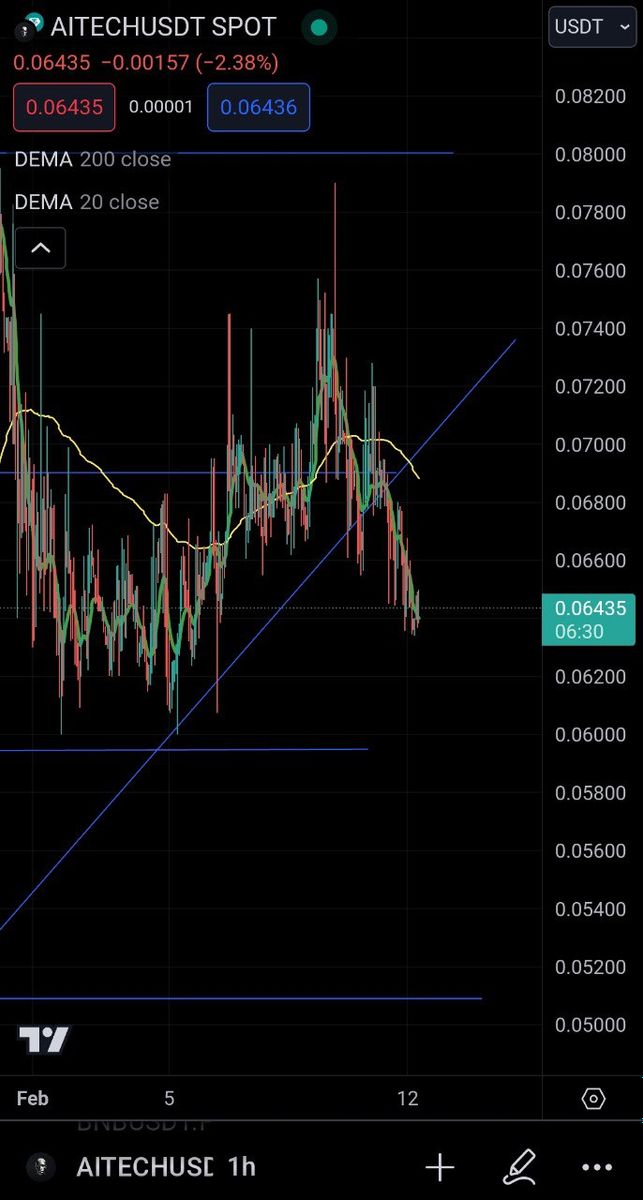643x1200 pixels.
Task: Open the DEMA 200 close indicator
Action: point(92,159)
